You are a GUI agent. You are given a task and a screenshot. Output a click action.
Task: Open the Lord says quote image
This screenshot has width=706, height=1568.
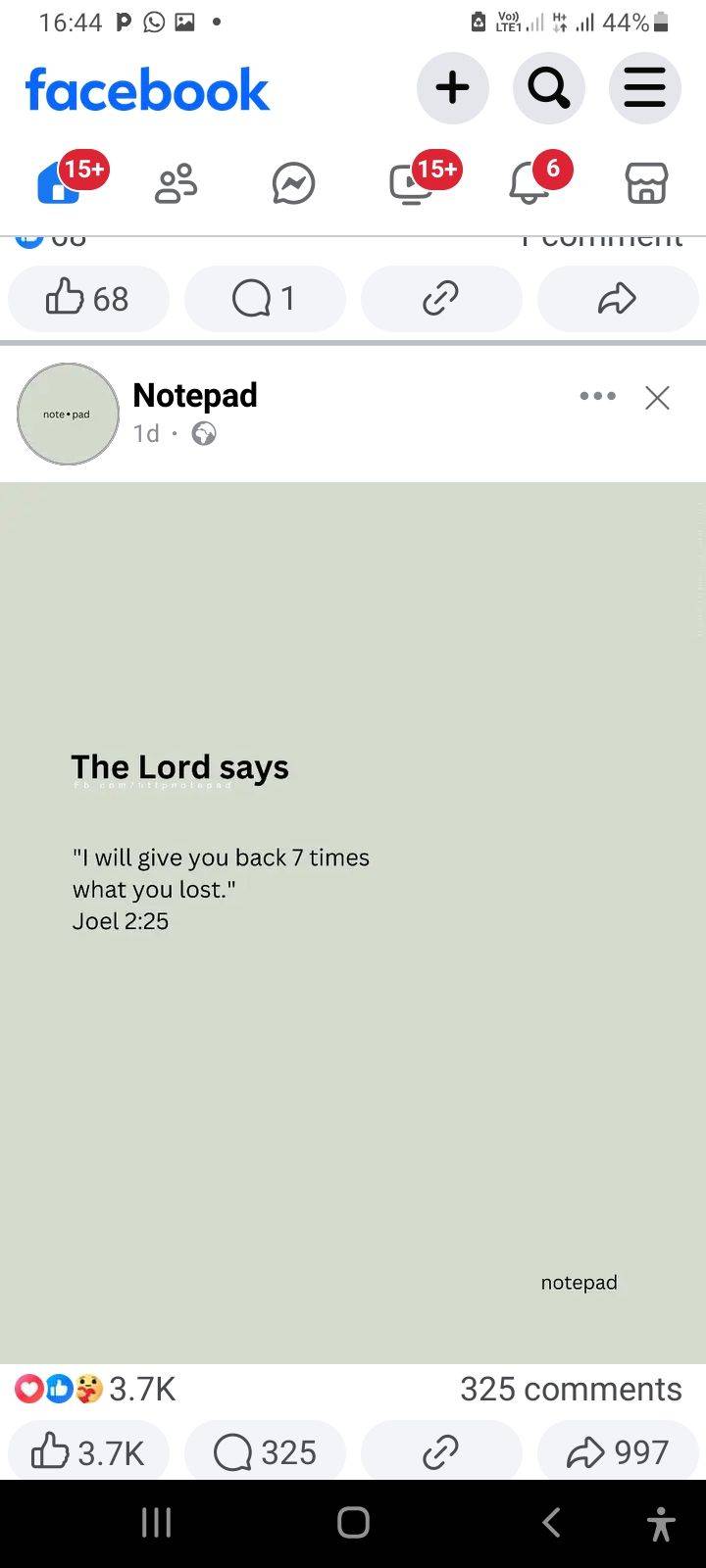pos(353,922)
